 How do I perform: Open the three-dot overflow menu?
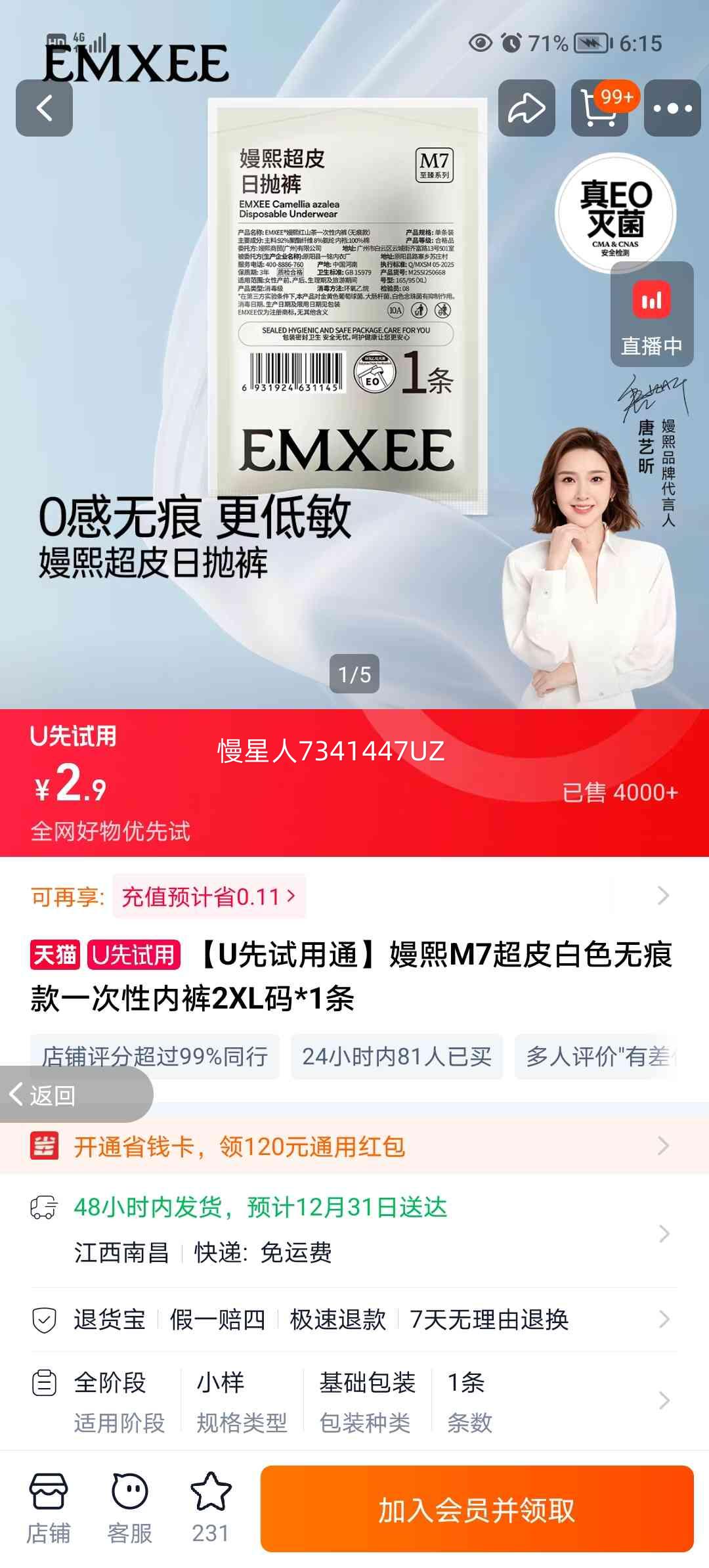[x=672, y=108]
